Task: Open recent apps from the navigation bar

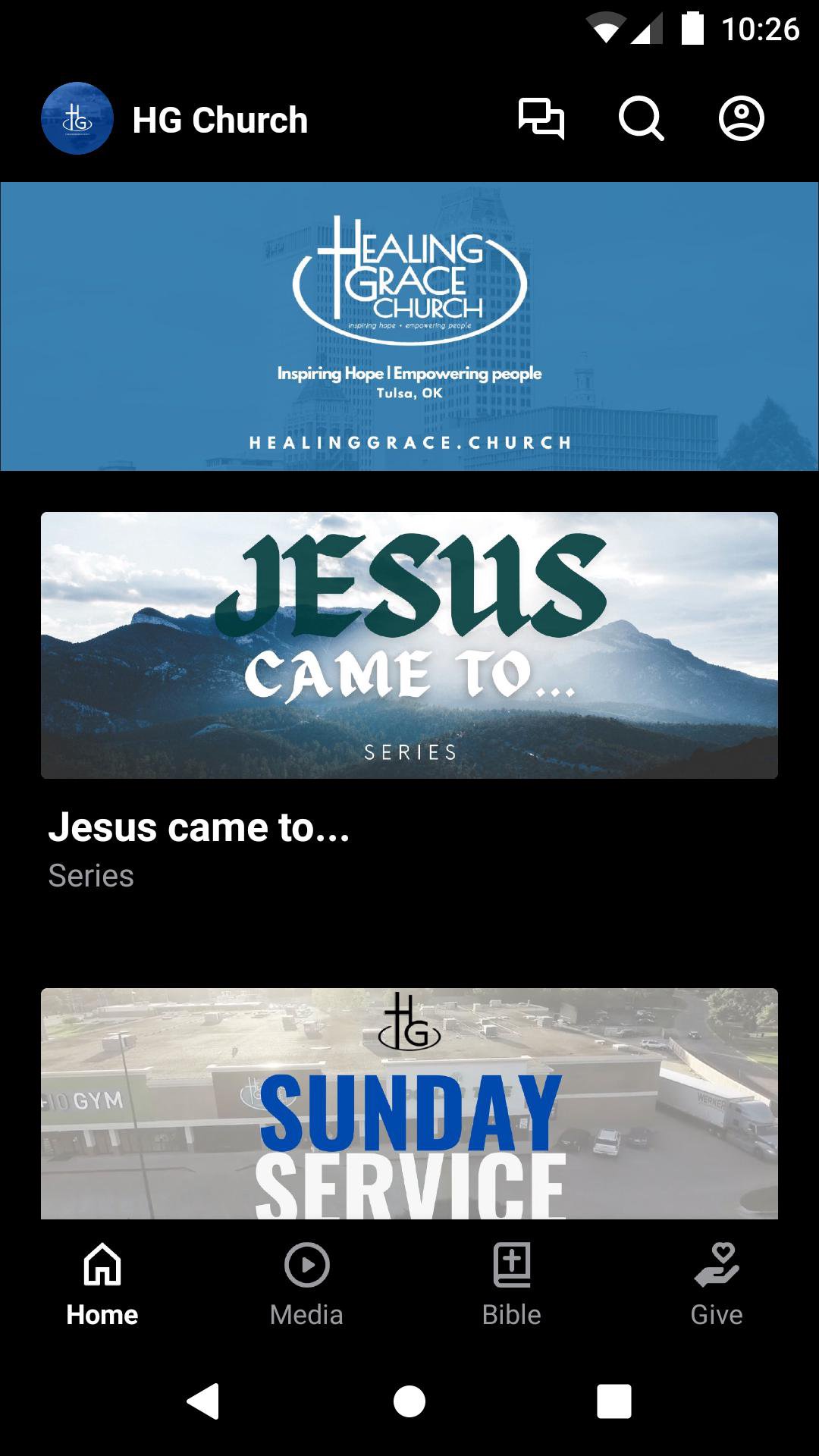Action: (x=614, y=1401)
